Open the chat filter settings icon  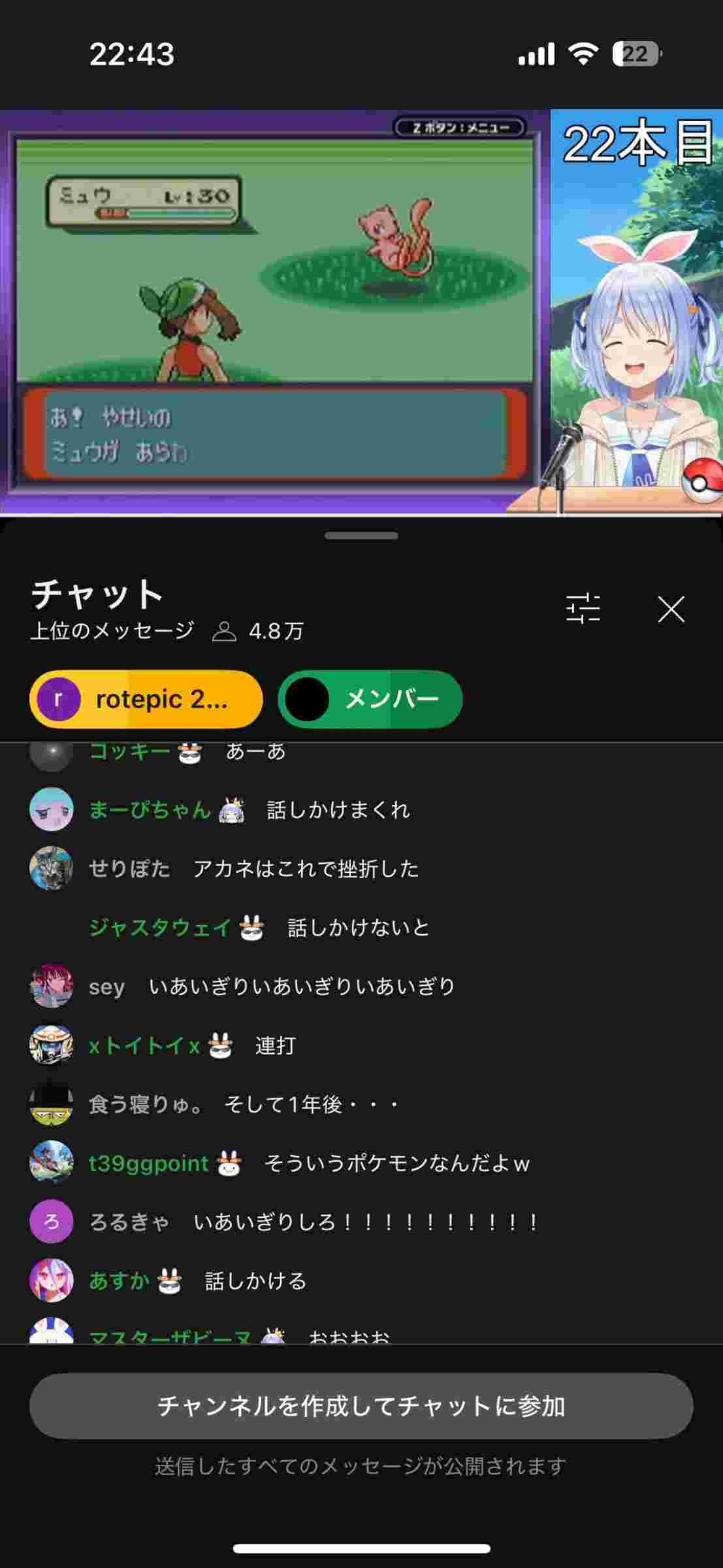[583, 609]
